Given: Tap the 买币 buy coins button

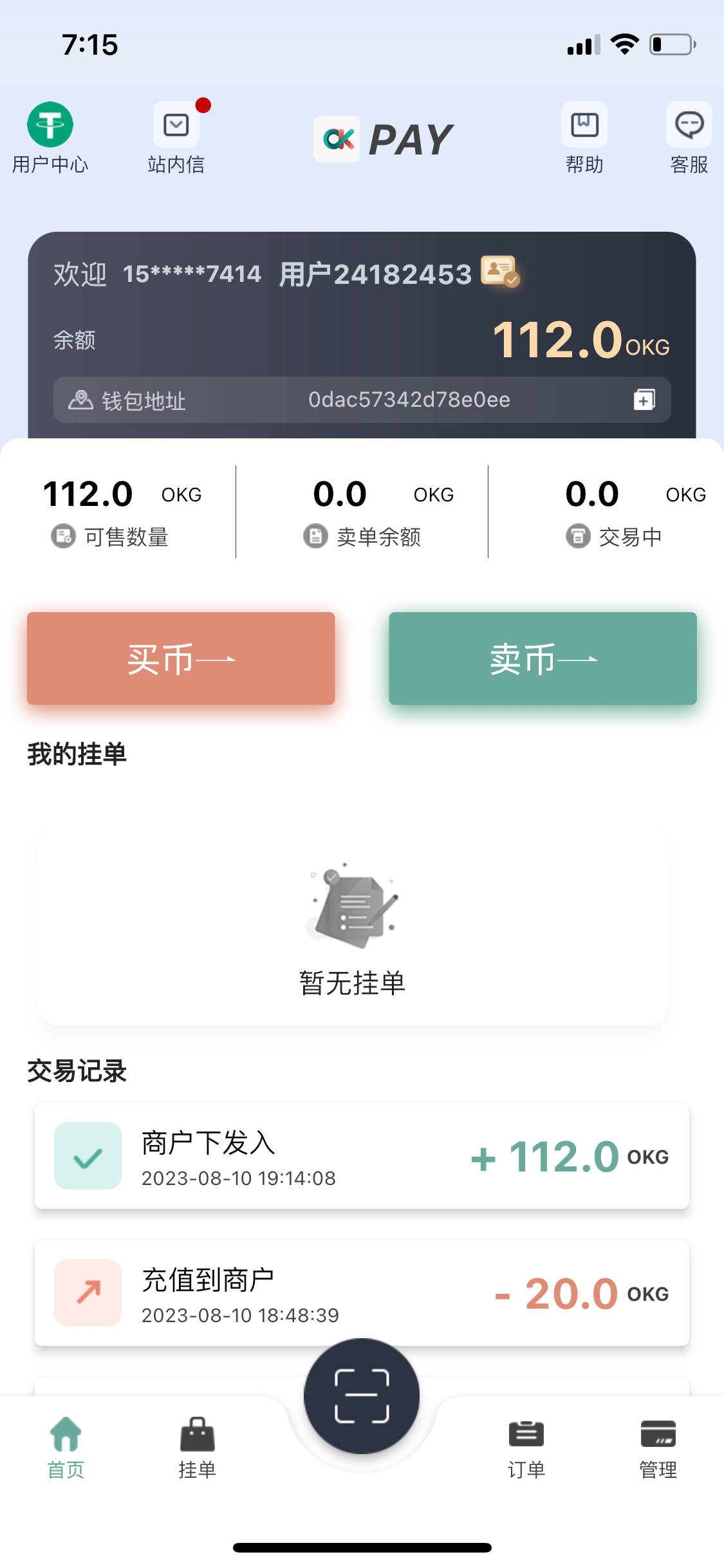Looking at the screenshot, I should pos(181,658).
